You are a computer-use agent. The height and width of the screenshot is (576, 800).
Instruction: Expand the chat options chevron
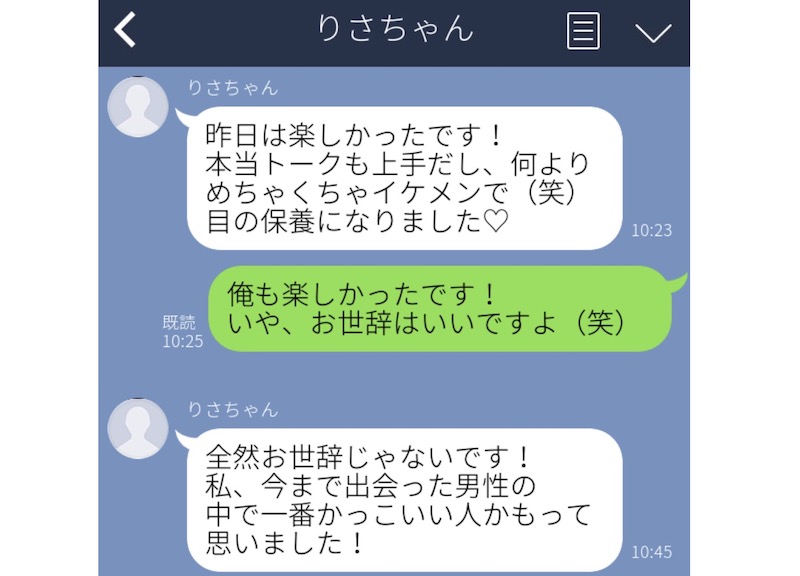tap(652, 32)
